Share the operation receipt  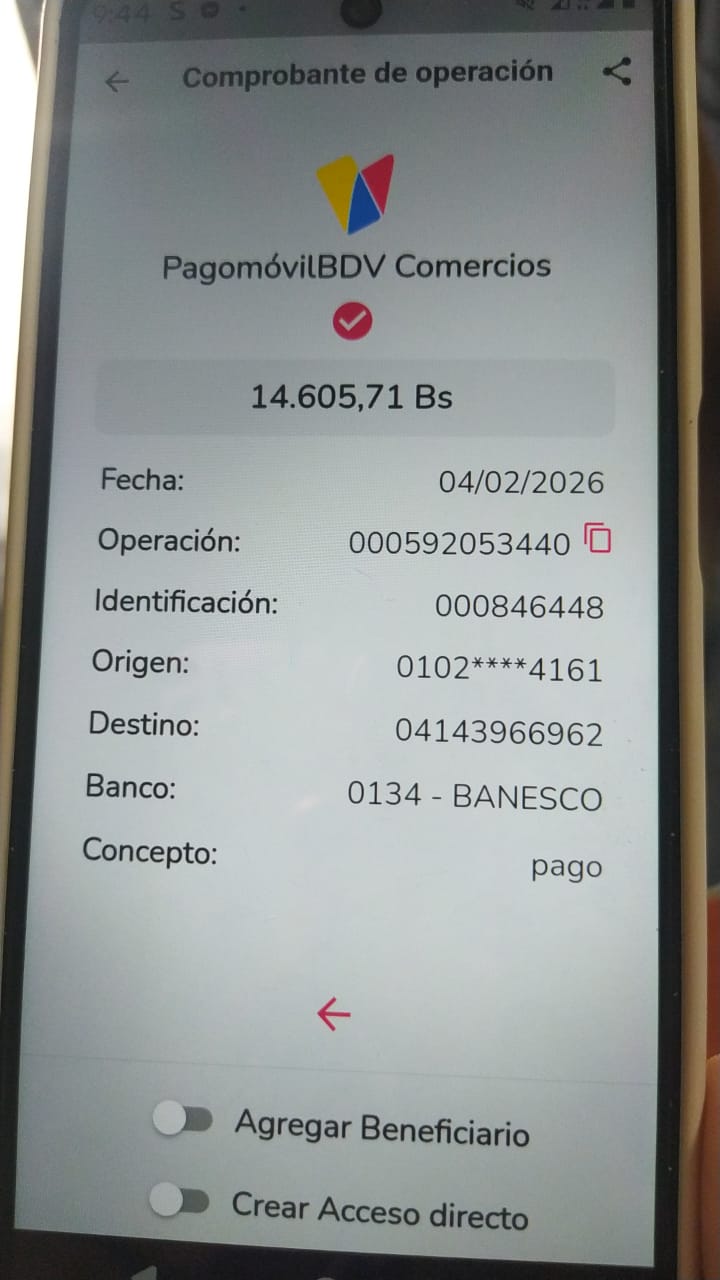[618, 72]
